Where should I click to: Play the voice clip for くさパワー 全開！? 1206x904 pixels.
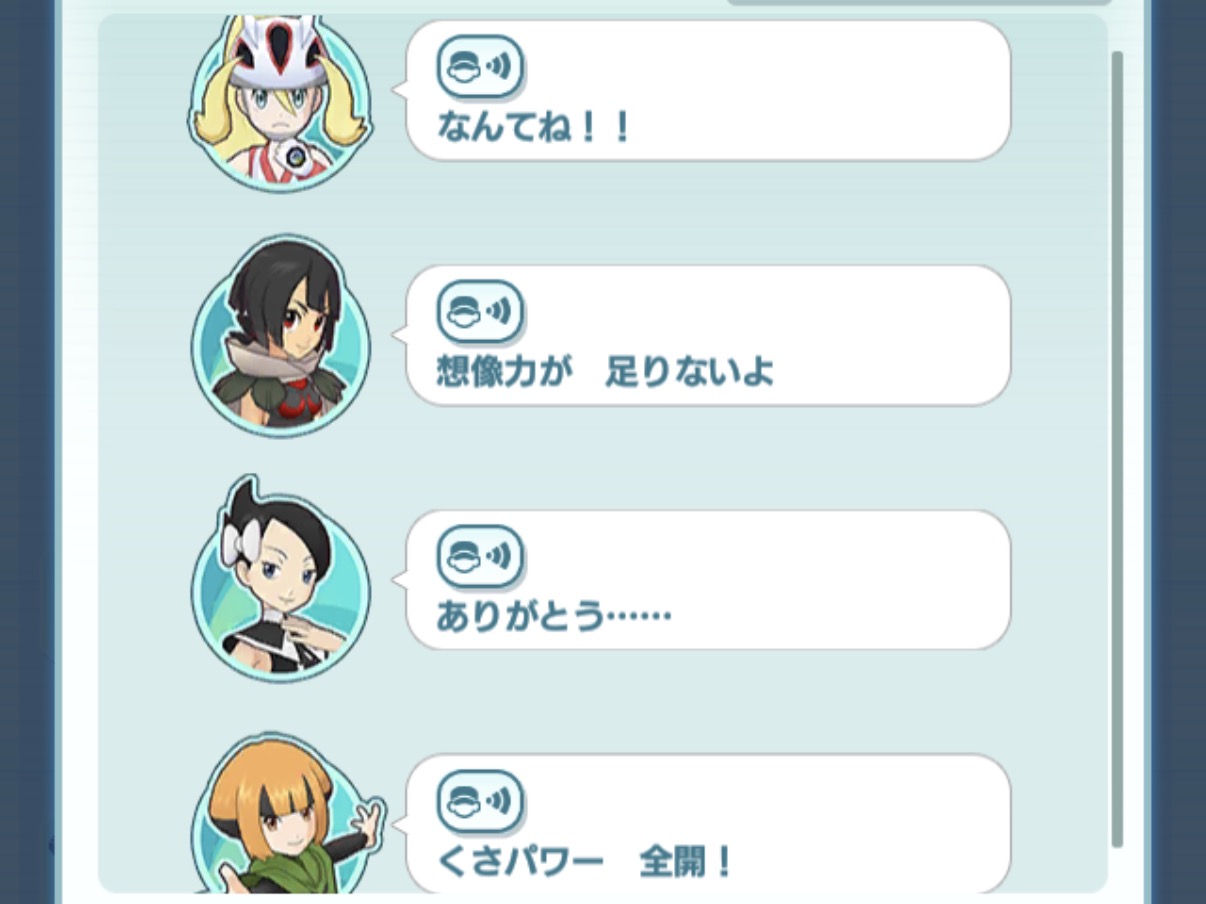click(480, 801)
